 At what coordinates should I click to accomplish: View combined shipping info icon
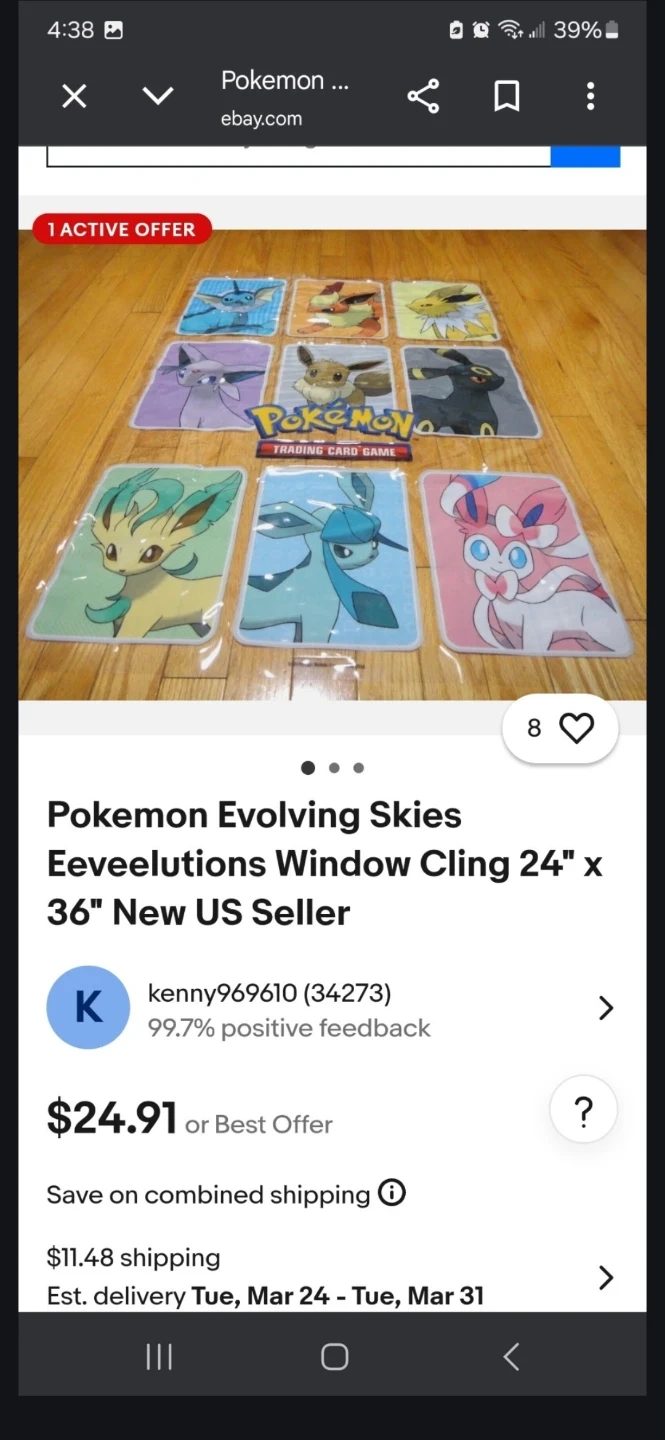392,1193
